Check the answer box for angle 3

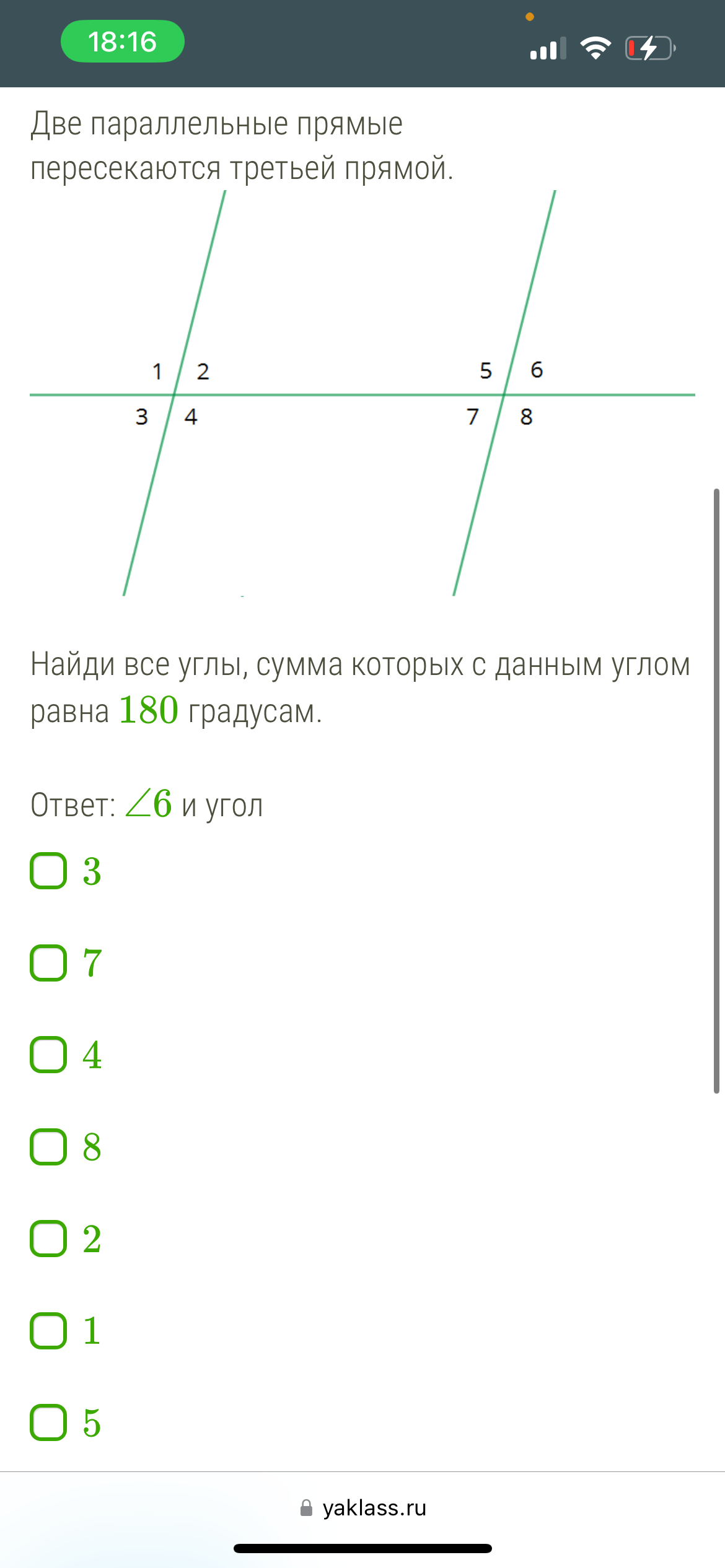click(48, 871)
